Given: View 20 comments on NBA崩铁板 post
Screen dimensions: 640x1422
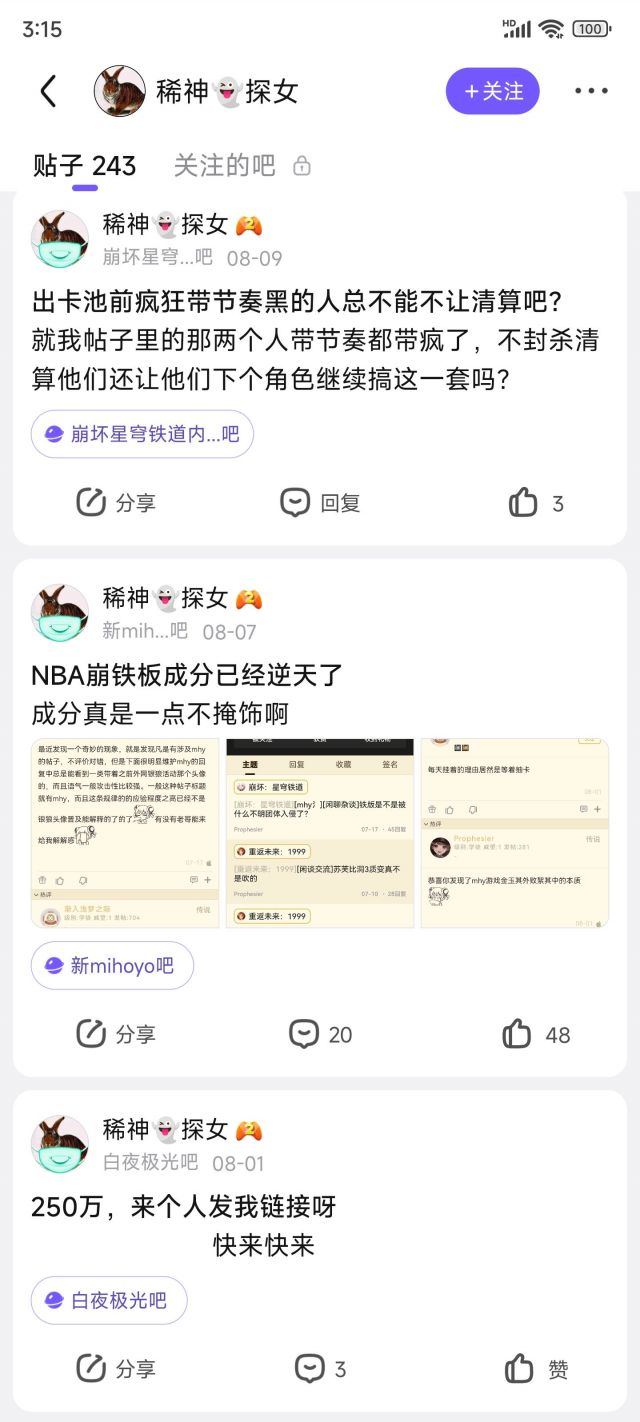Looking at the screenshot, I should point(320,1034).
